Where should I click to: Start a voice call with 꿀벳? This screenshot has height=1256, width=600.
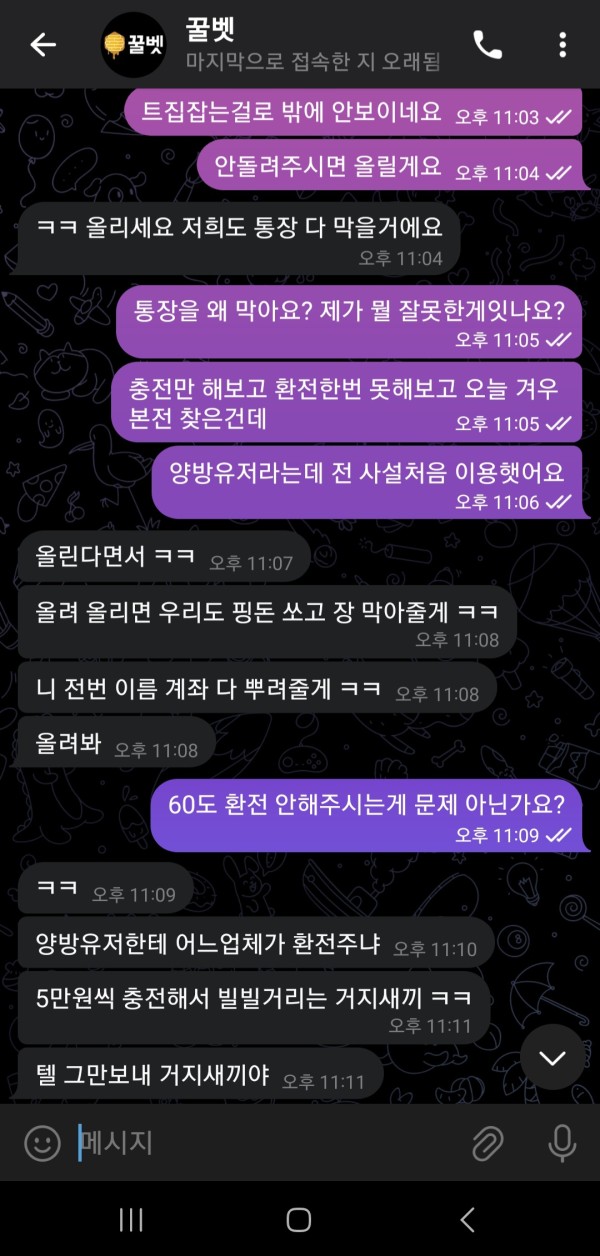click(488, 45)
